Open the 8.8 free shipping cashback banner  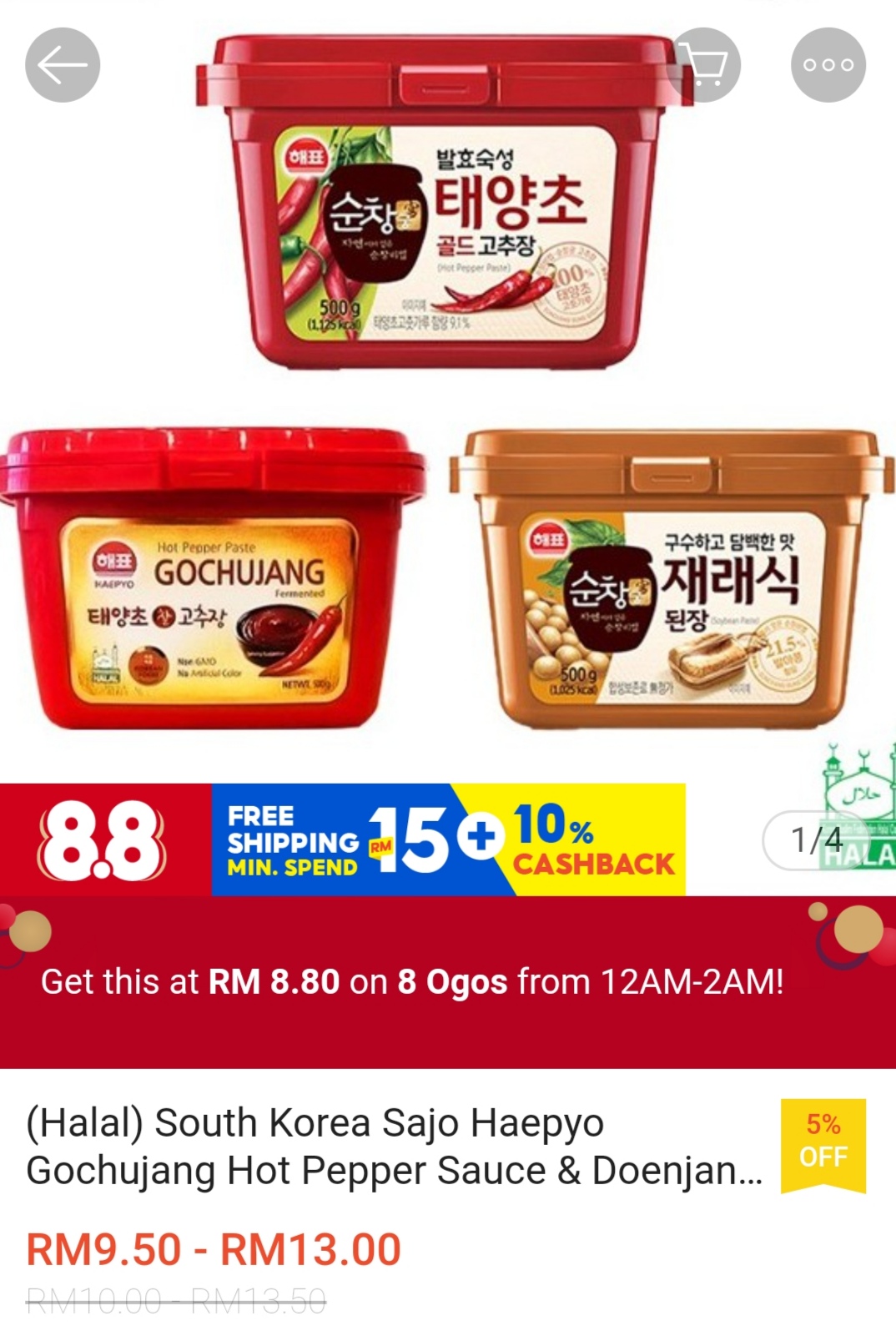point(342,839)
